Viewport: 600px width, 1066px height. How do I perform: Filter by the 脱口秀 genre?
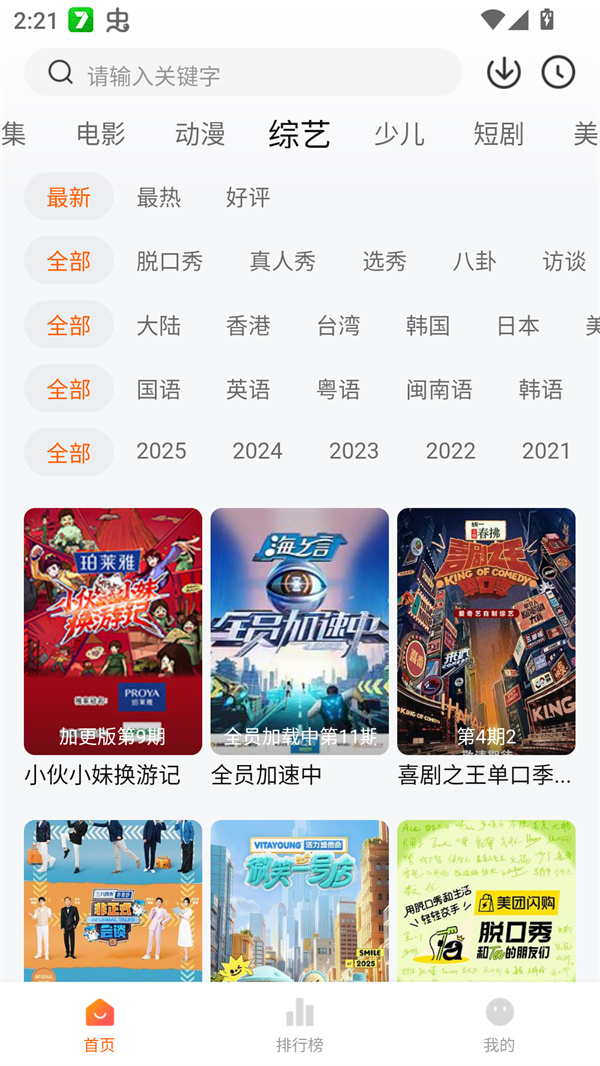click(x=170, y=261)
